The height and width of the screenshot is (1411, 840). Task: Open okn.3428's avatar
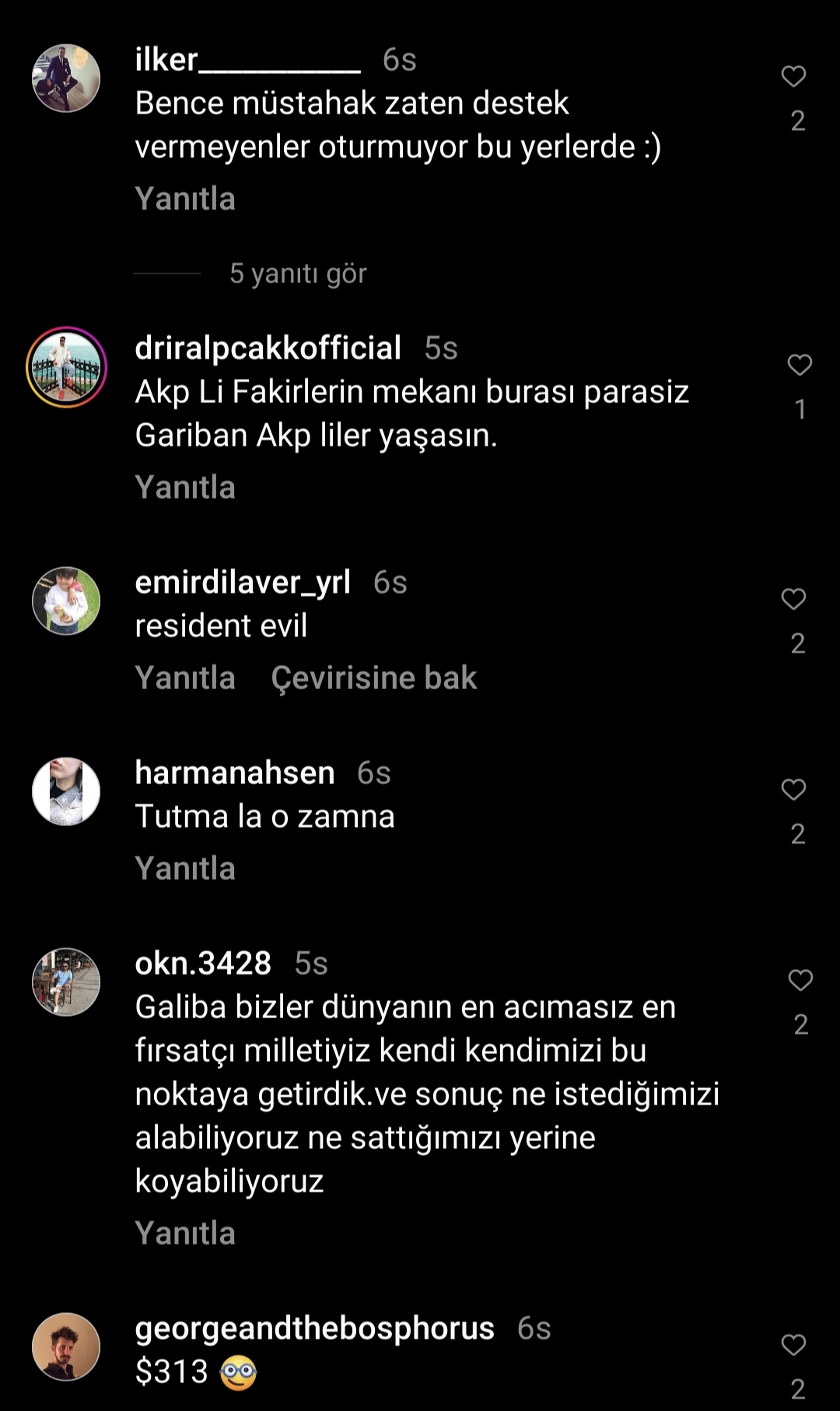click(x=66, y=982)
